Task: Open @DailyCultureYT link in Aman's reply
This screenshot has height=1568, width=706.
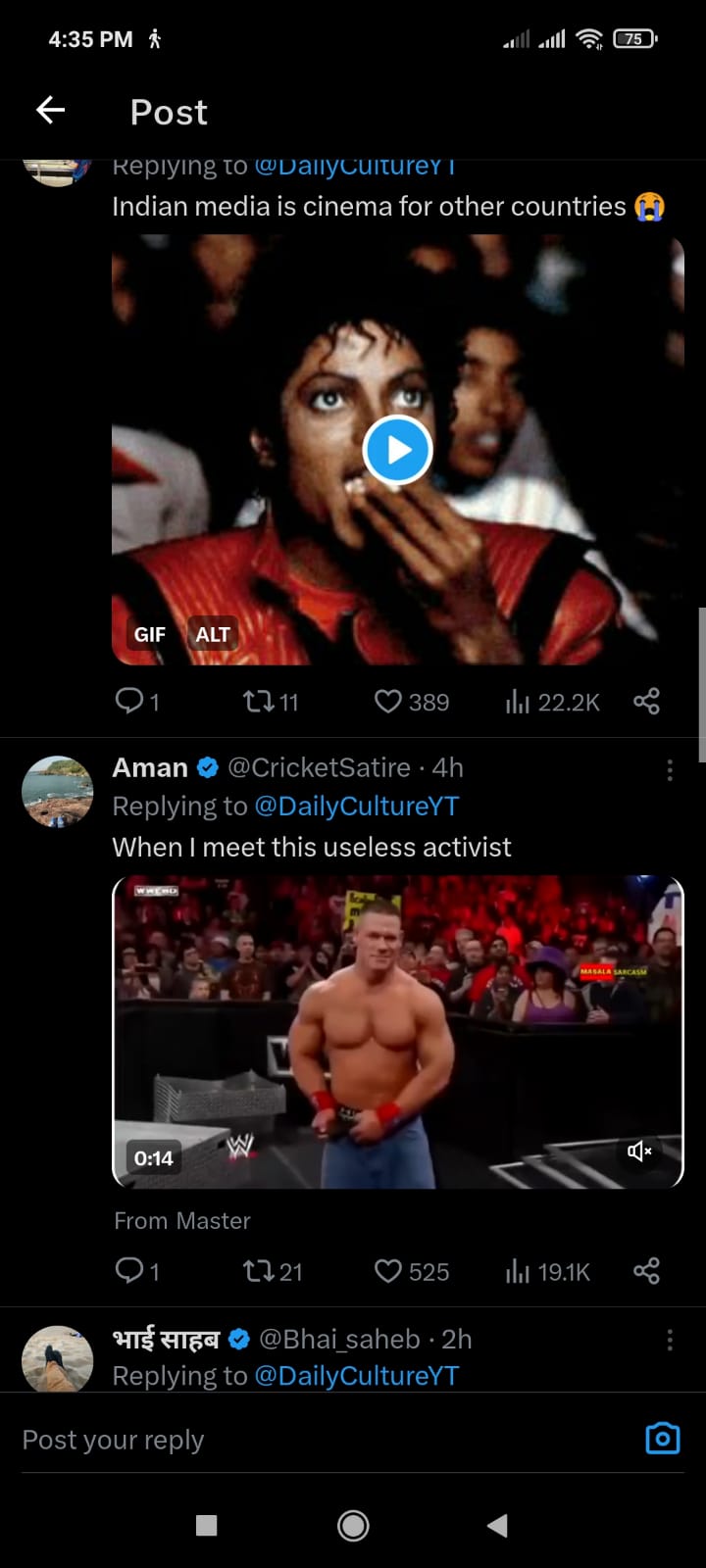Action: click(x=356, y=806)
